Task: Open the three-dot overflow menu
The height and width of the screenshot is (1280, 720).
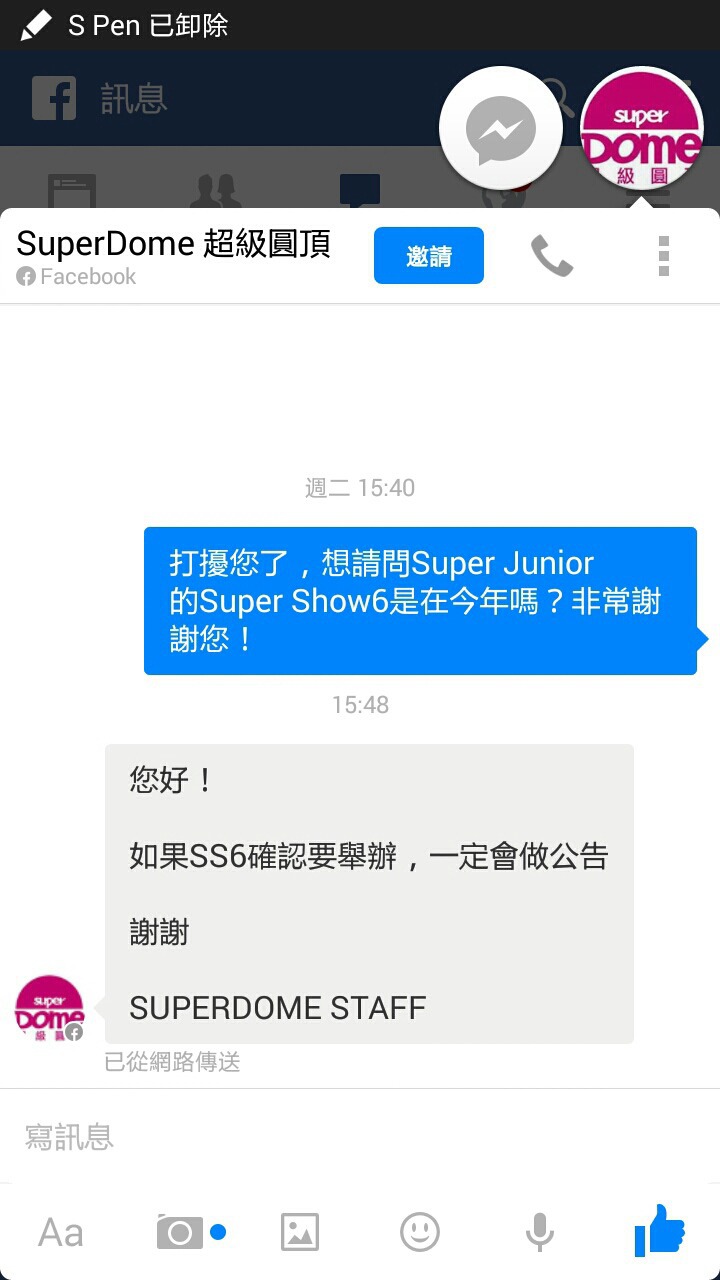Action: (663, 256)
